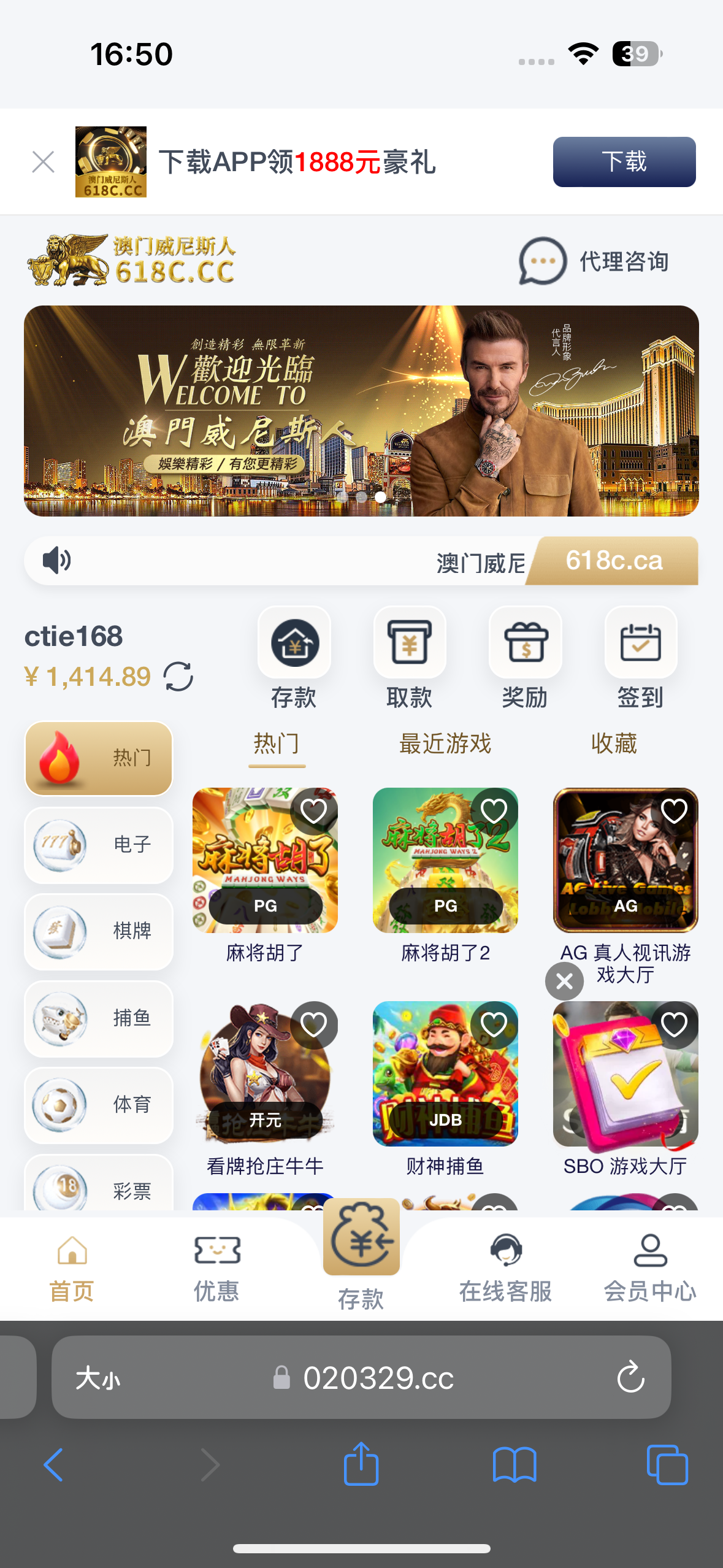Select 电子 game category
The width and height of the screenshot is (723, 1568).
pos(99,845)
